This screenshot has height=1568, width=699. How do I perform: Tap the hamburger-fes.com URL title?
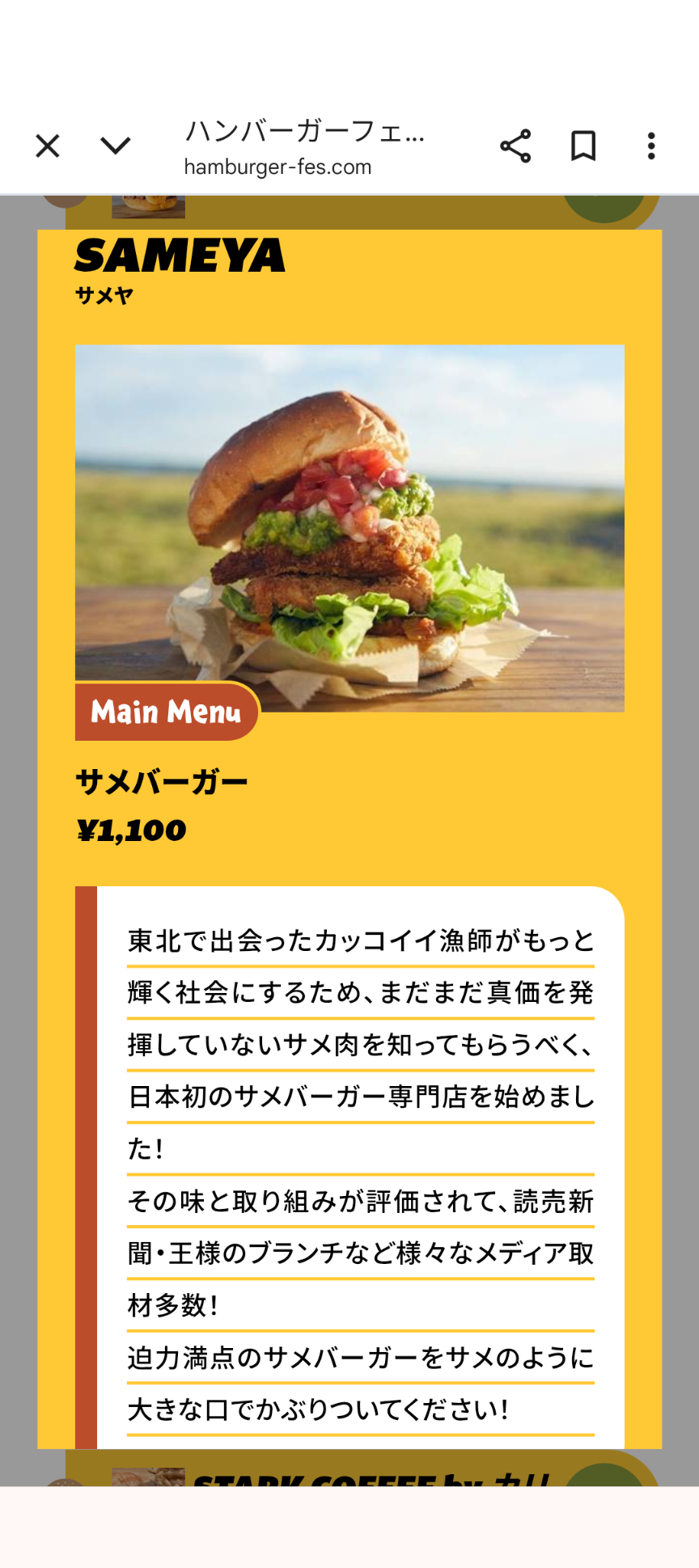tap(304, 146)
